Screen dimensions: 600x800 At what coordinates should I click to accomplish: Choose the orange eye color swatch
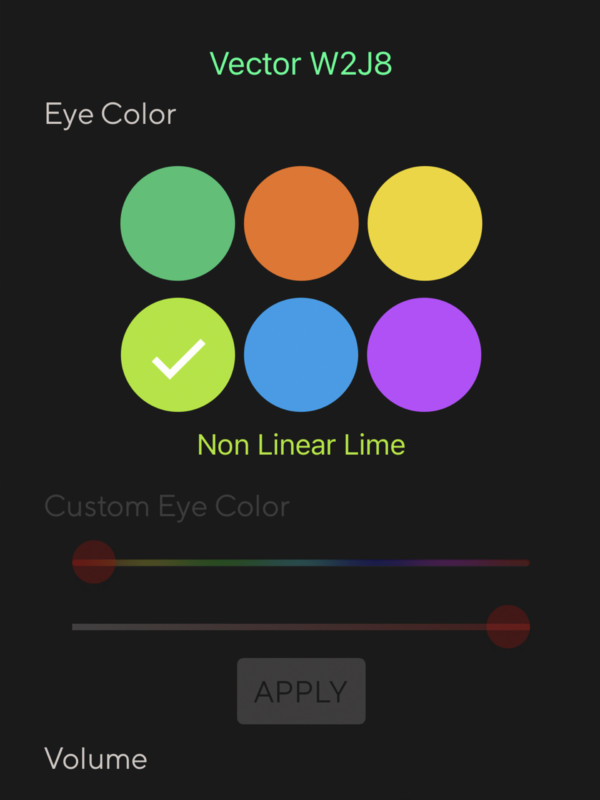[301, 223]
